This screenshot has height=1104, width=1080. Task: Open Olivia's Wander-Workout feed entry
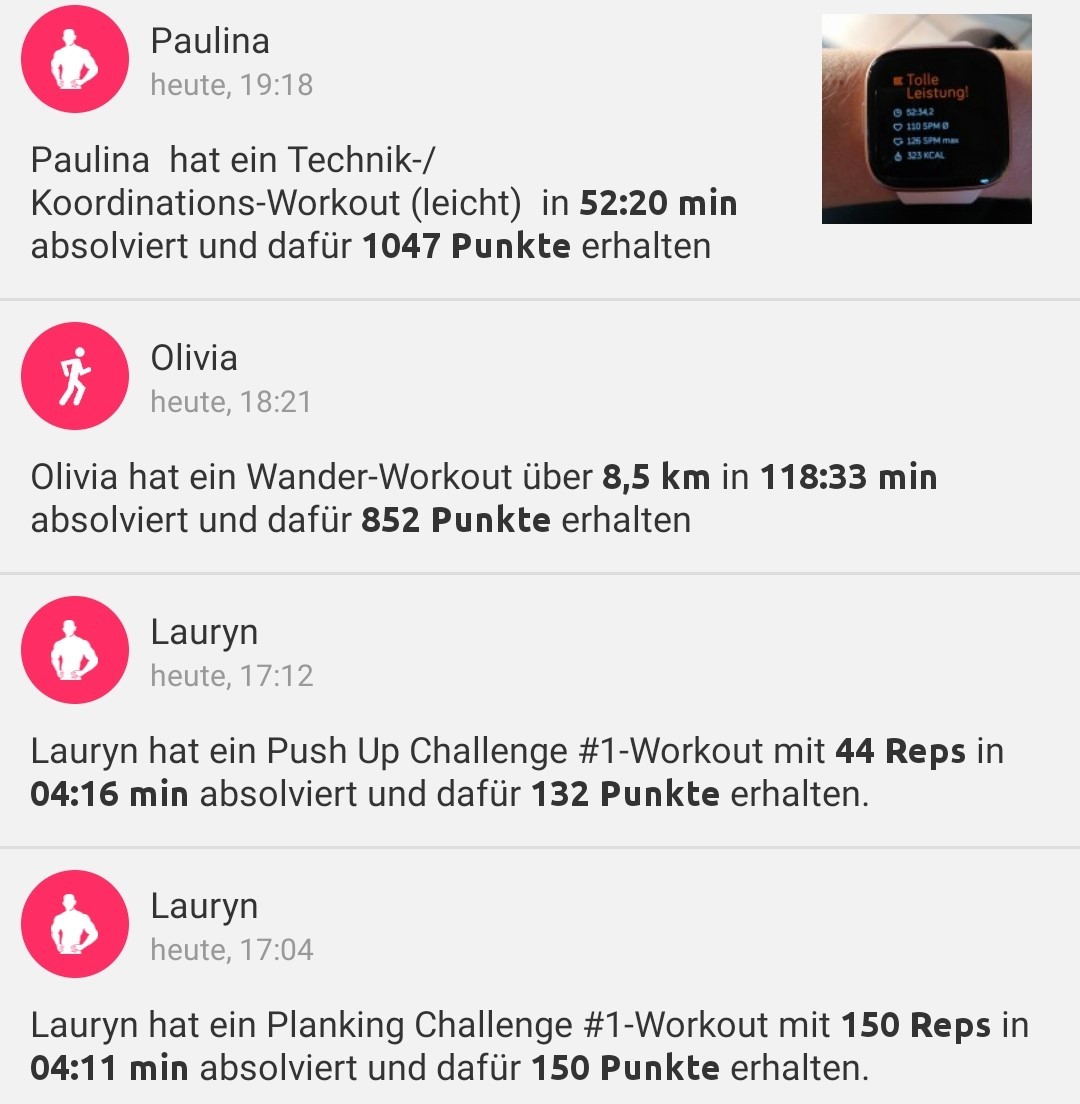tap(480, 477)
